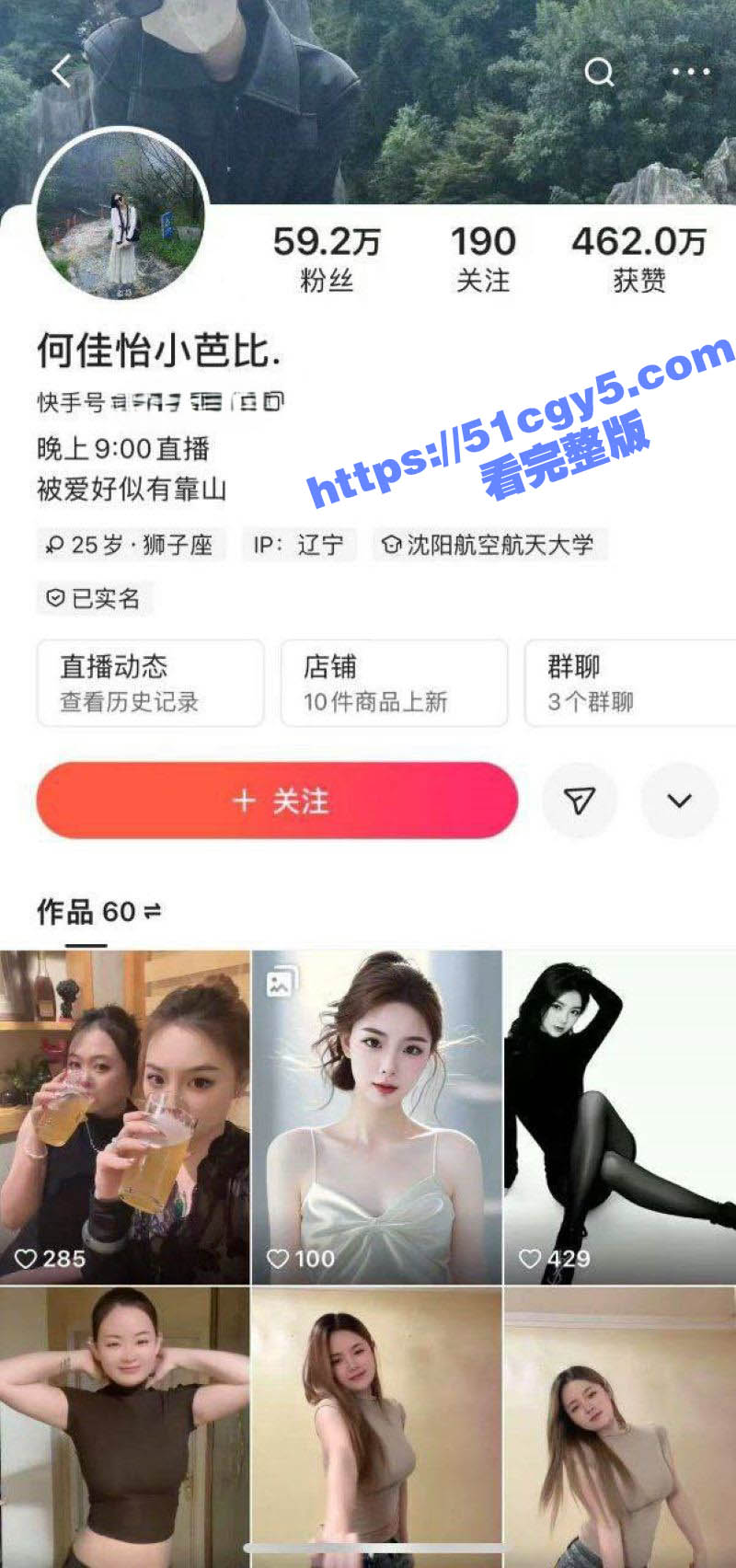Open the 直播动态 history card

click(x=150, y=683)
